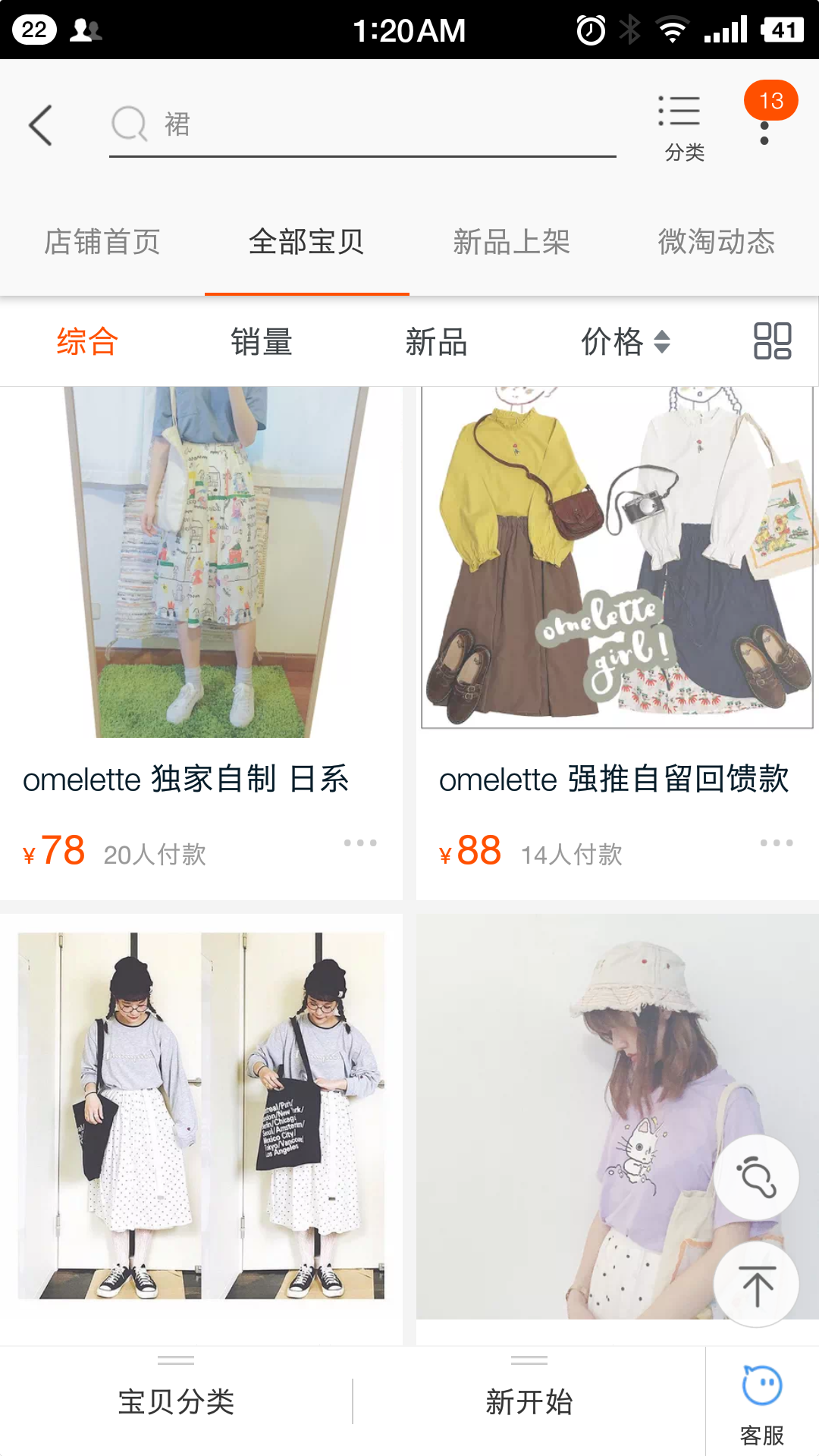819x1456 pixels.
Task: Tap the back-to-top circular icon
Action: (756, 1282)
